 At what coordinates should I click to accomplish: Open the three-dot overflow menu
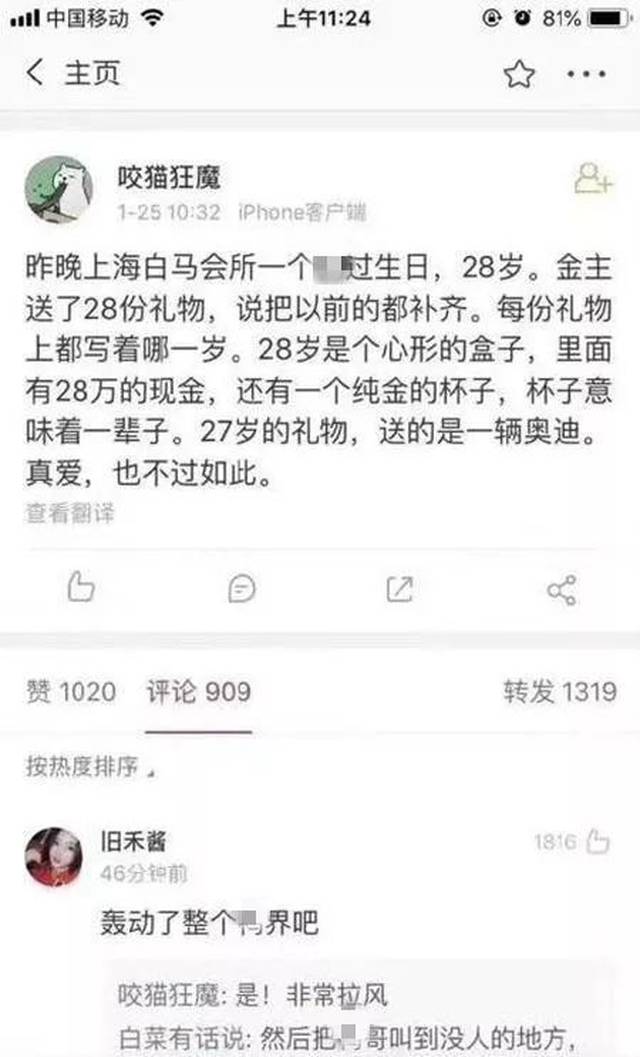click(x=586, y=74)
